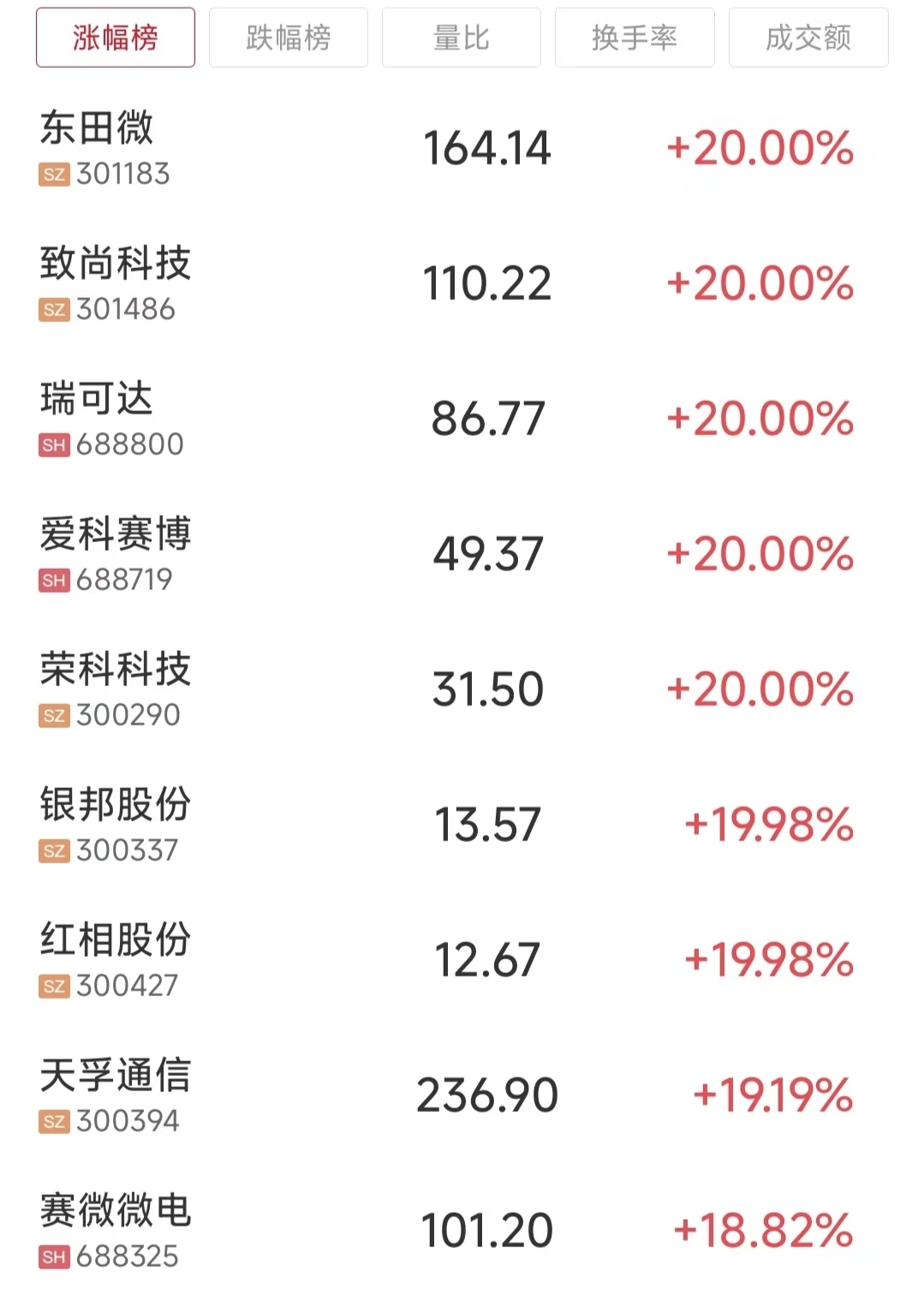Image resolution: width=924 pixels, height=1307 pixels.
Task: Show the 换手率 ranking tab
Action: pos(635,38)
